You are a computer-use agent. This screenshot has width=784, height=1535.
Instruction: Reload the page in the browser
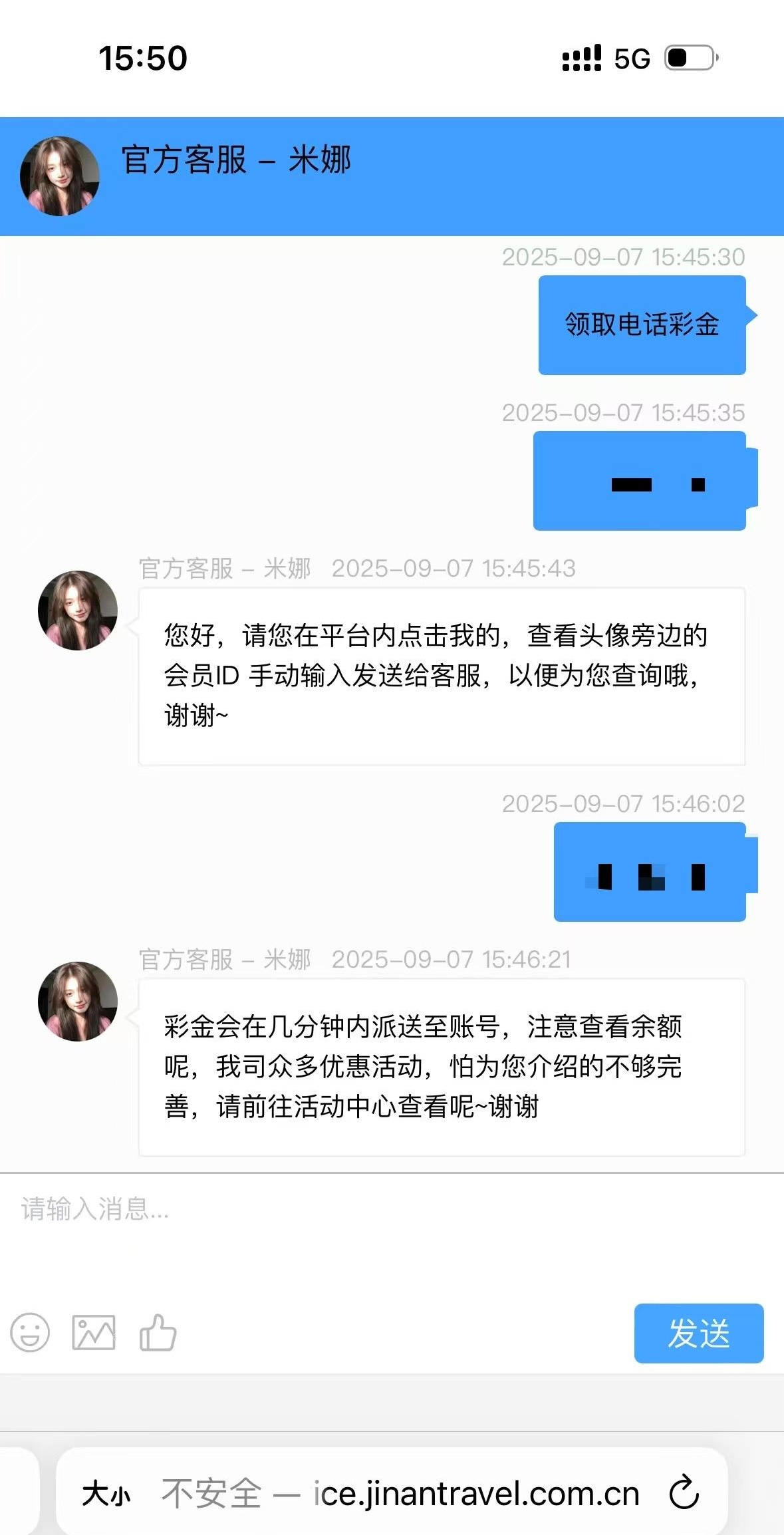click(x=684, y=1493)
